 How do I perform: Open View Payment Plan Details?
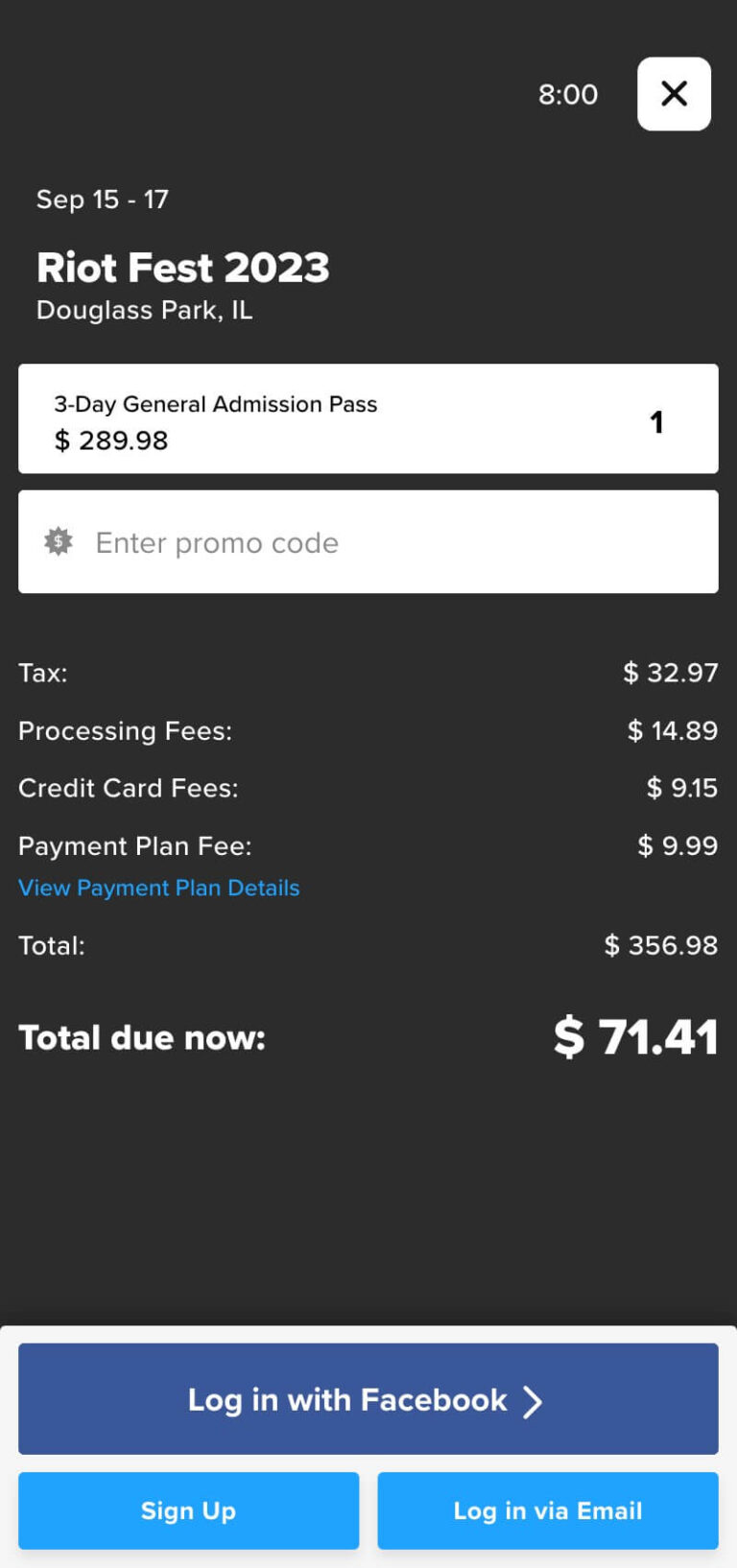pos(158,888)
